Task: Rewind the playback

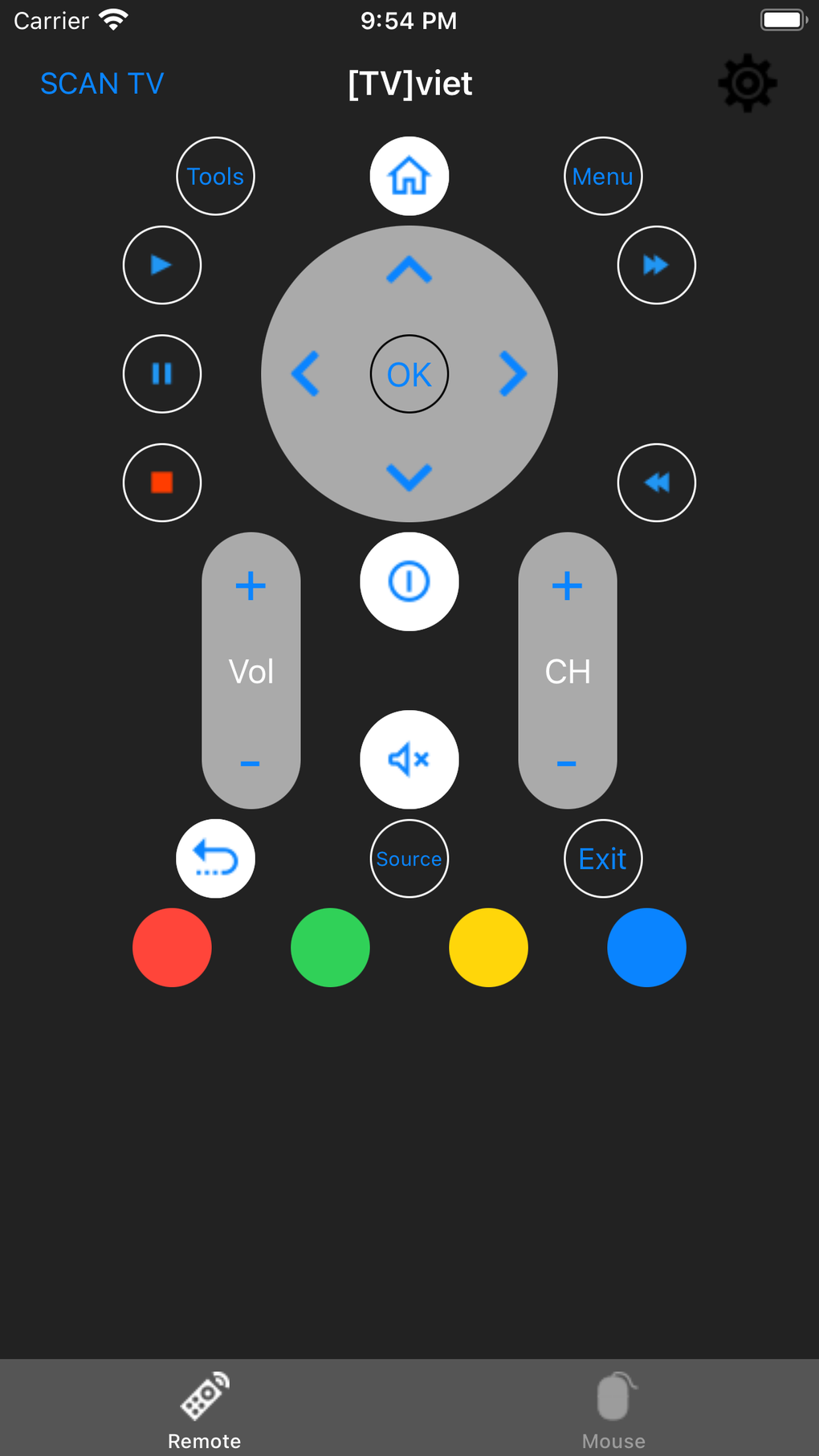Action: coord(656,483)
